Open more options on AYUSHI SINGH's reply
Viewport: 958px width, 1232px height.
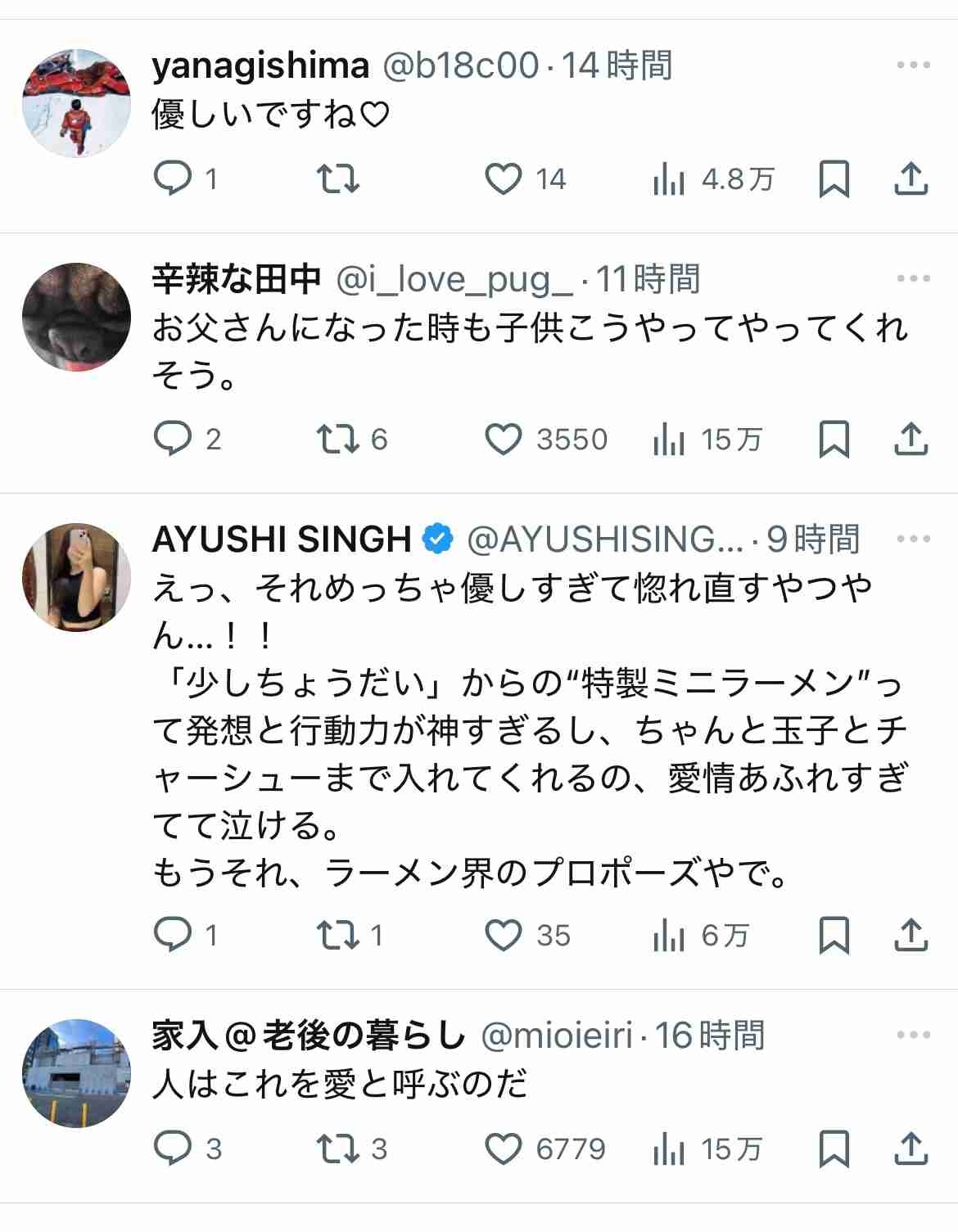coord(913,539)
